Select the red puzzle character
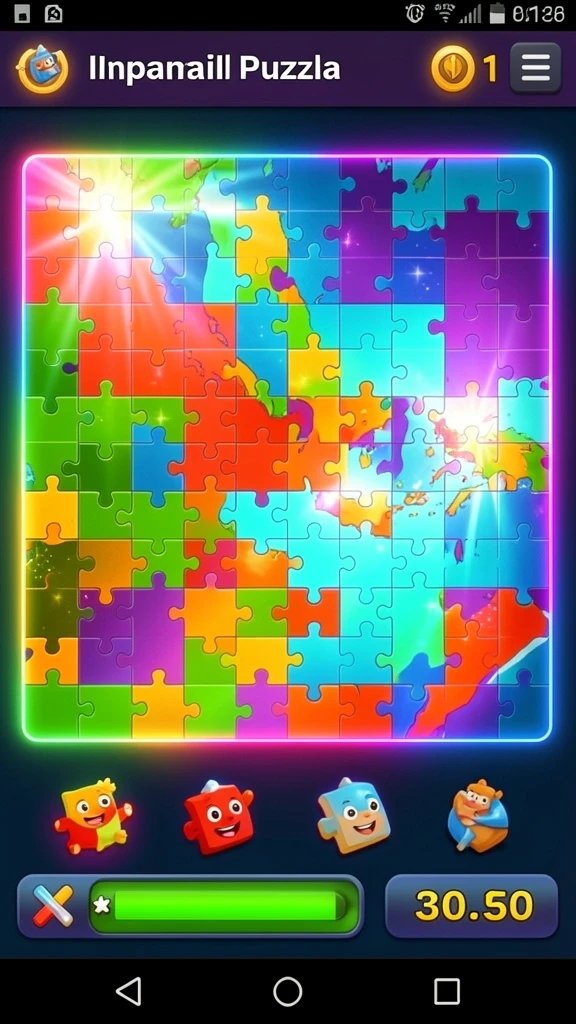The image size is (576, 1024). [219, 817]
